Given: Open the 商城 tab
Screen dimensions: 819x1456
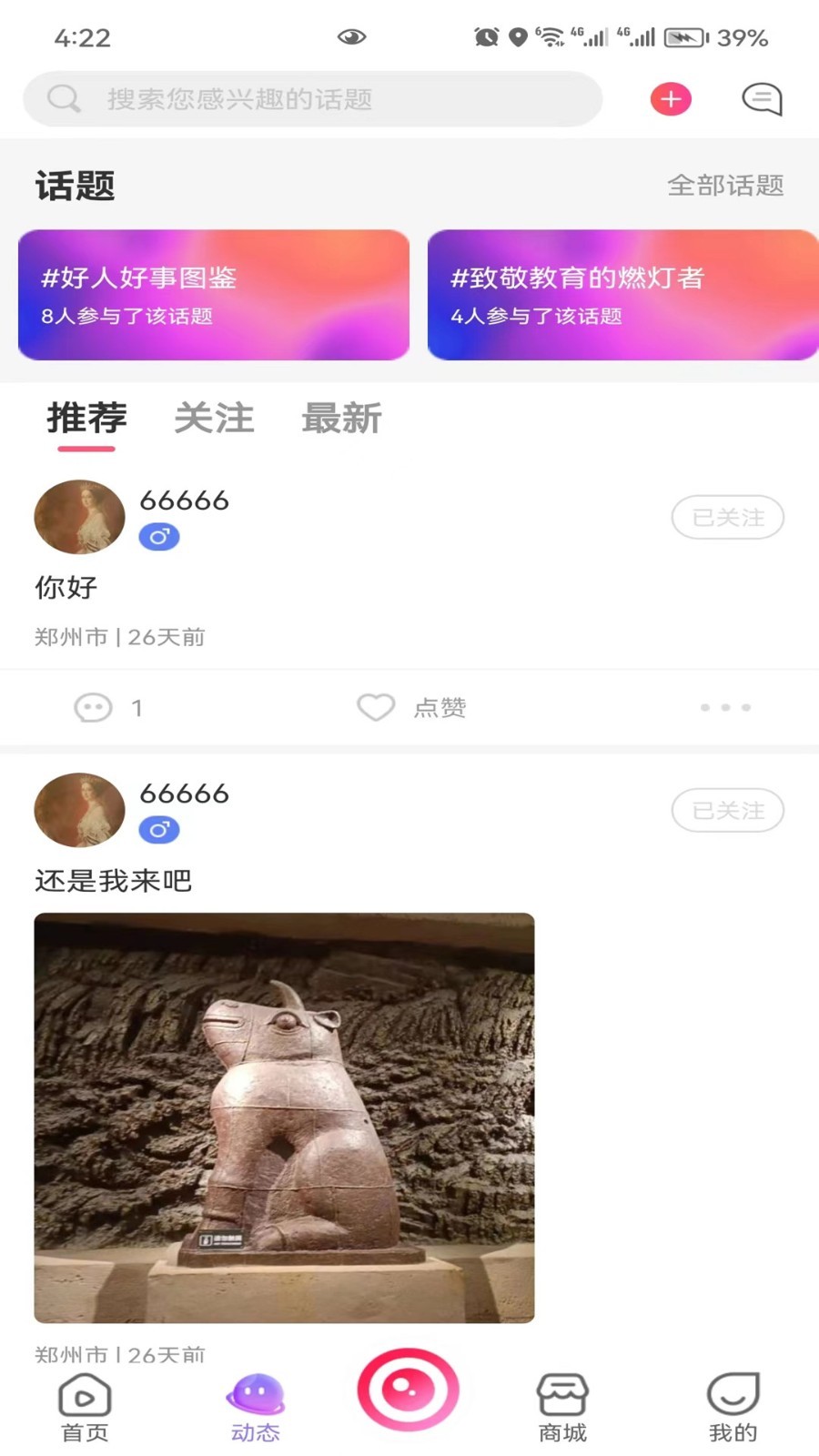Looking at the screenshot, I should tap(562, 1408).
